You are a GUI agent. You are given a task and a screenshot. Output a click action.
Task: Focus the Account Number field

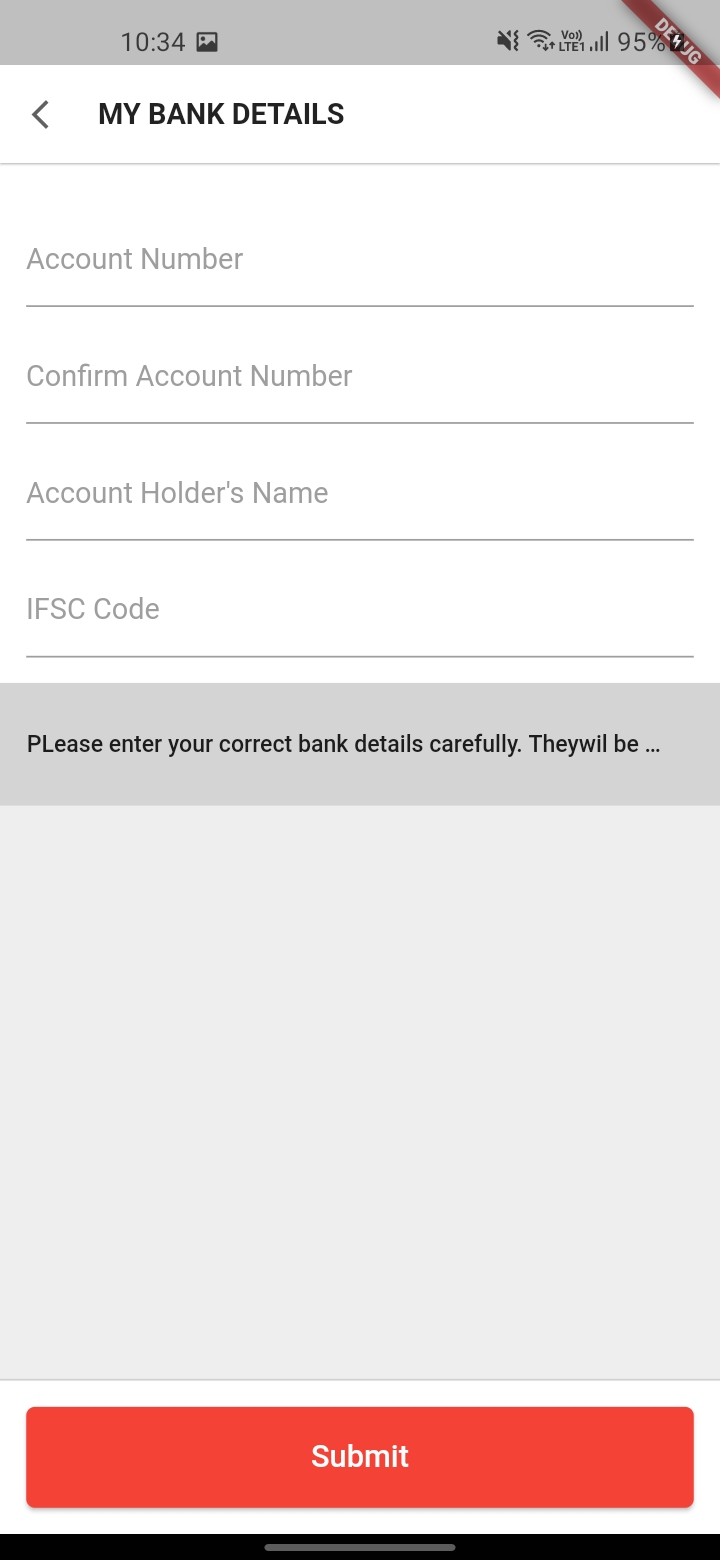click(359, 262)
